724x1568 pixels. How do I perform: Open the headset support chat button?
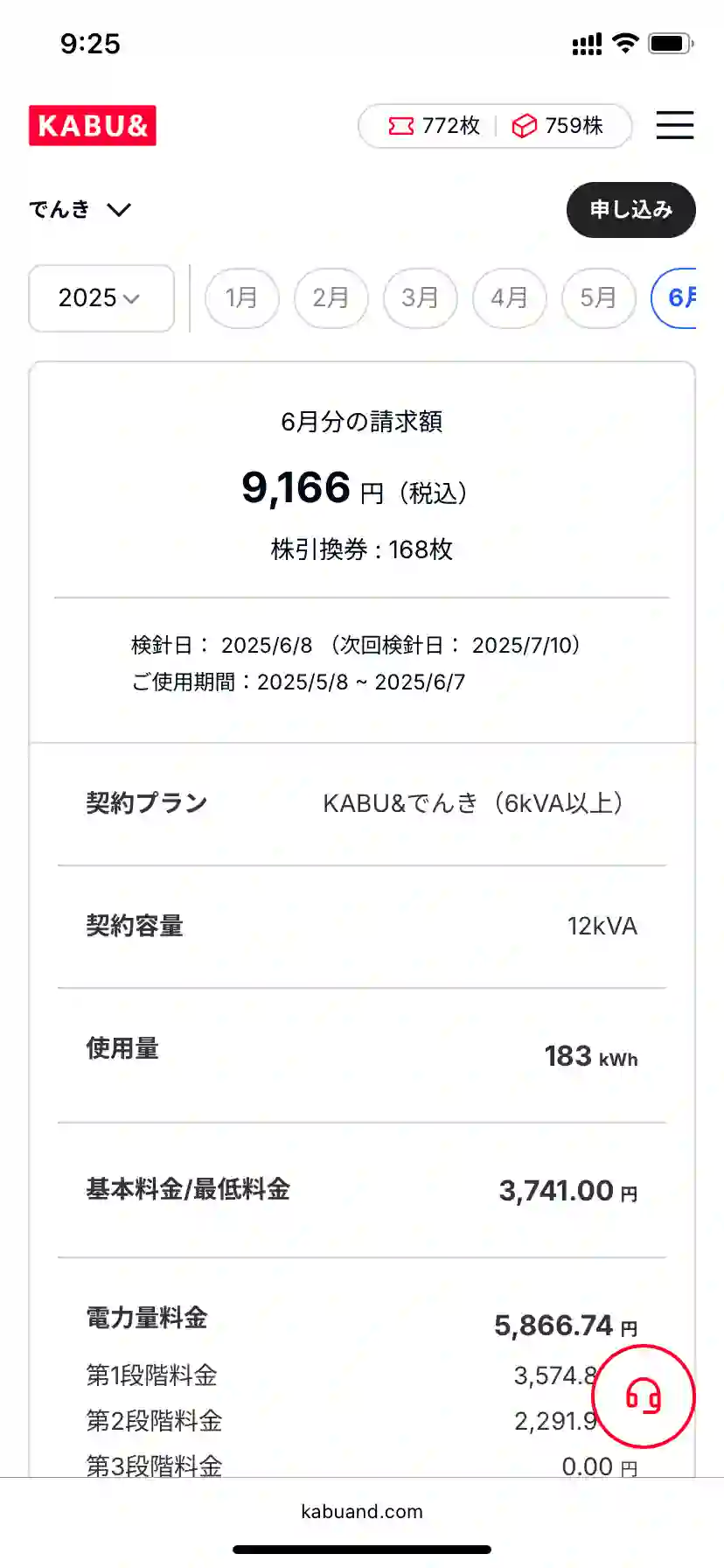644,1396
